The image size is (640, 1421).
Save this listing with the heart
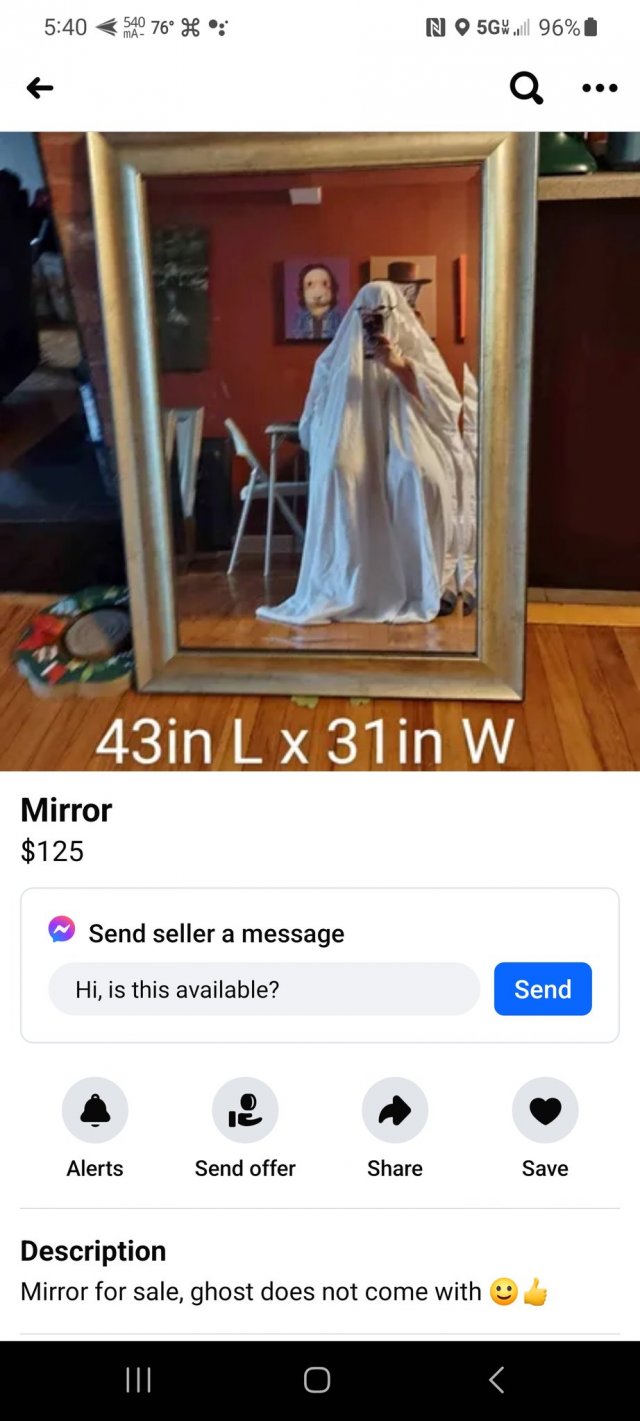pyautogui.click(x=545, y=1110)
